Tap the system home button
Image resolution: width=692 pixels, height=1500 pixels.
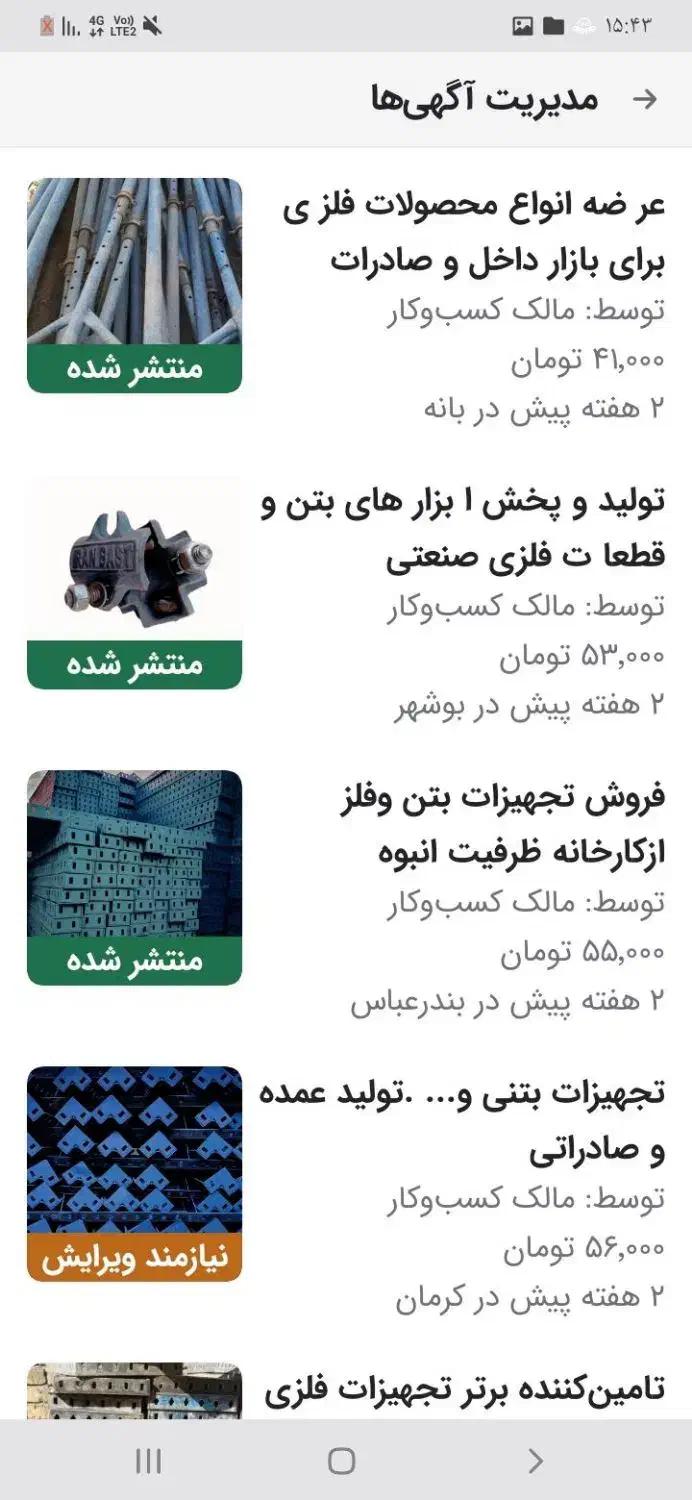(x=341, y=1461)
